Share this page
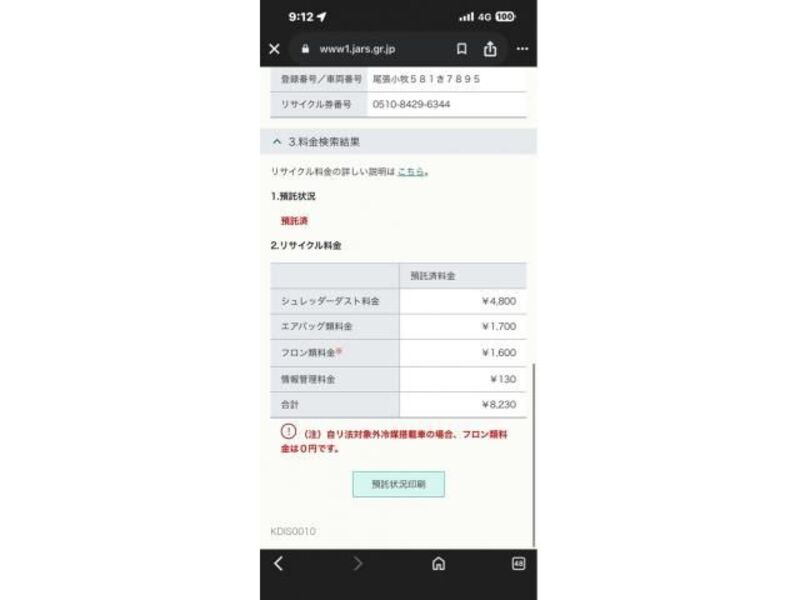 tap(490, 49)
